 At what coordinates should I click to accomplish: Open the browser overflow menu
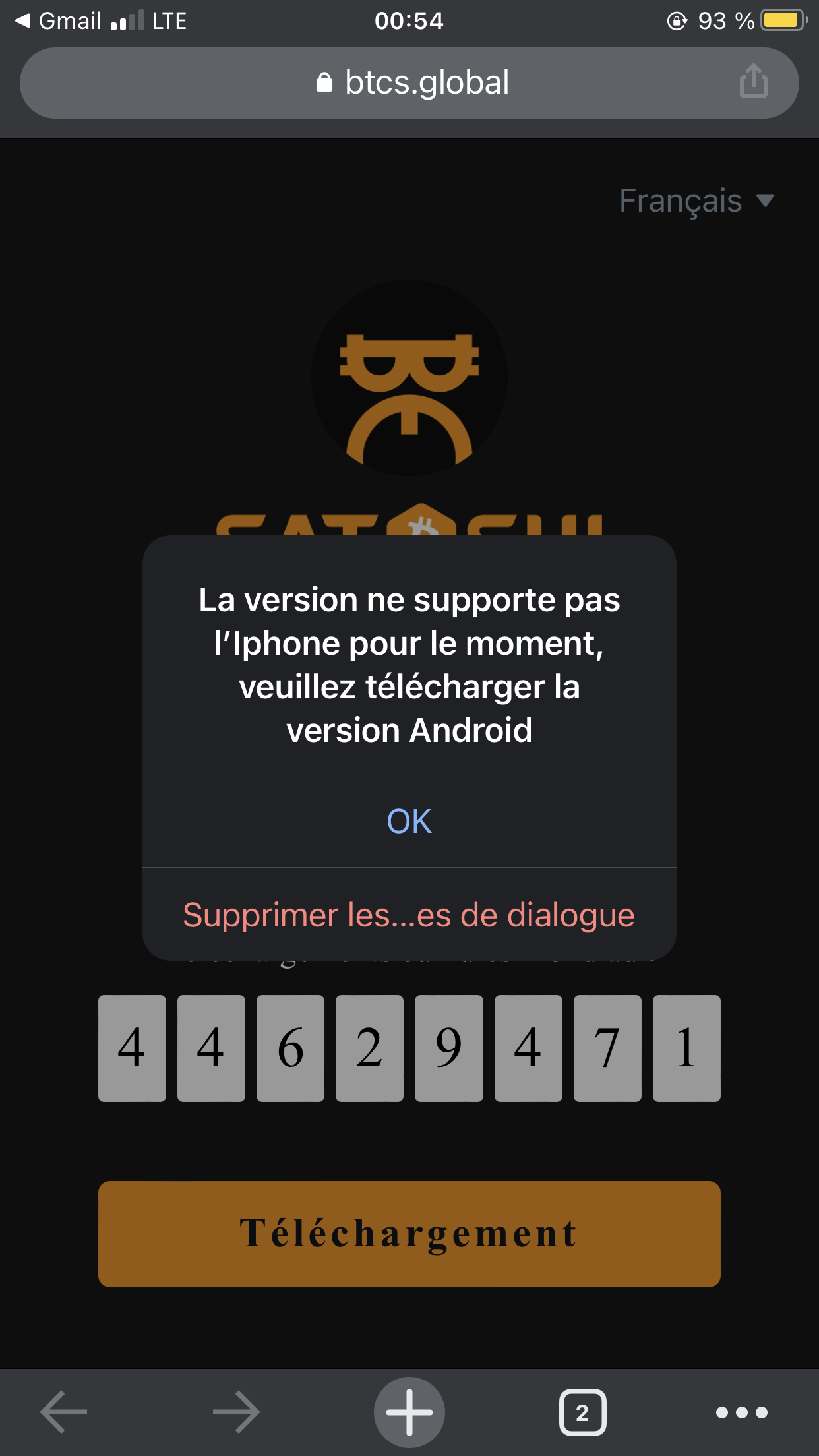click(x=742, y=1412)
